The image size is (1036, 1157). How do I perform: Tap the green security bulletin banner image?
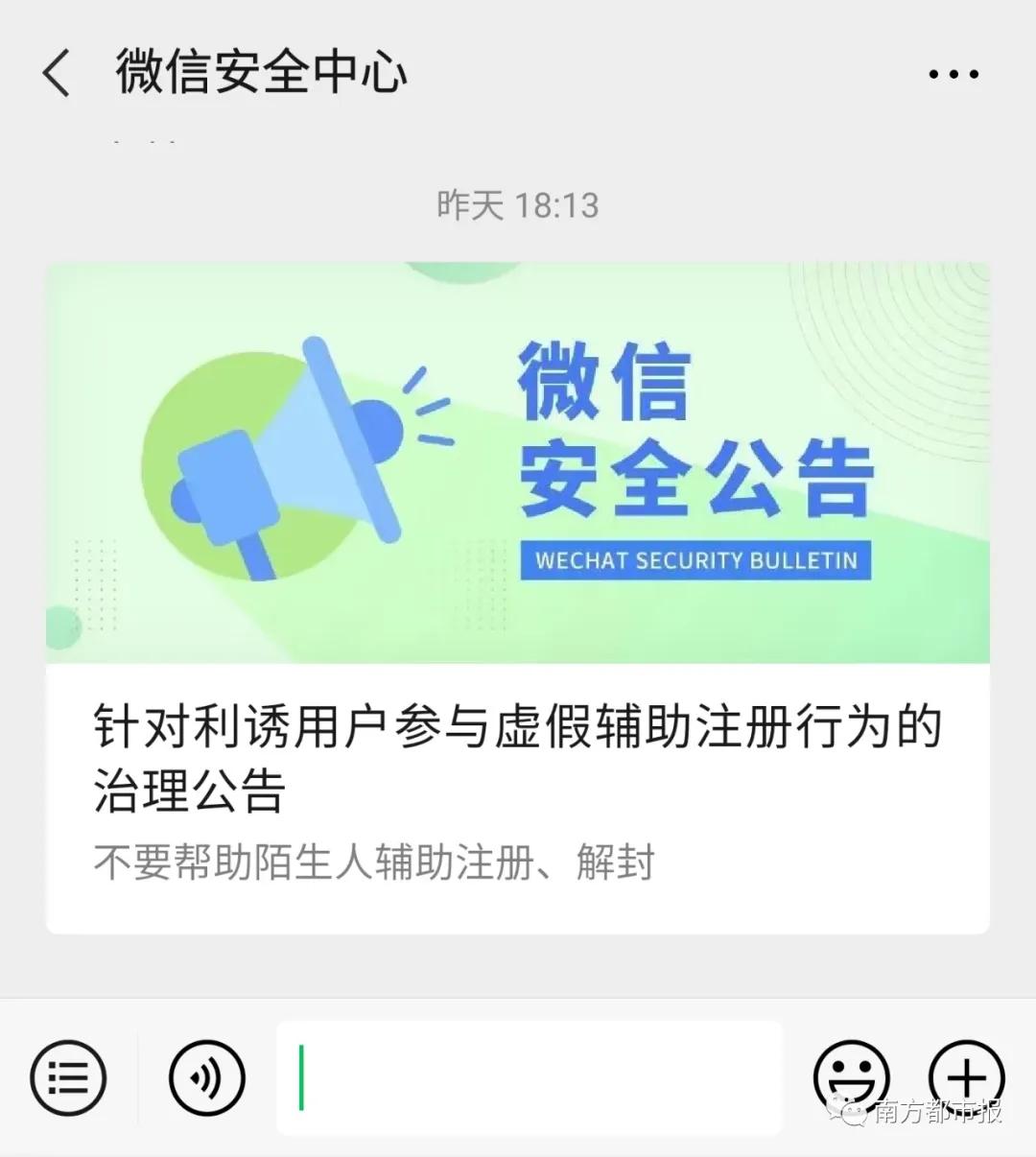tap(518, 460)
